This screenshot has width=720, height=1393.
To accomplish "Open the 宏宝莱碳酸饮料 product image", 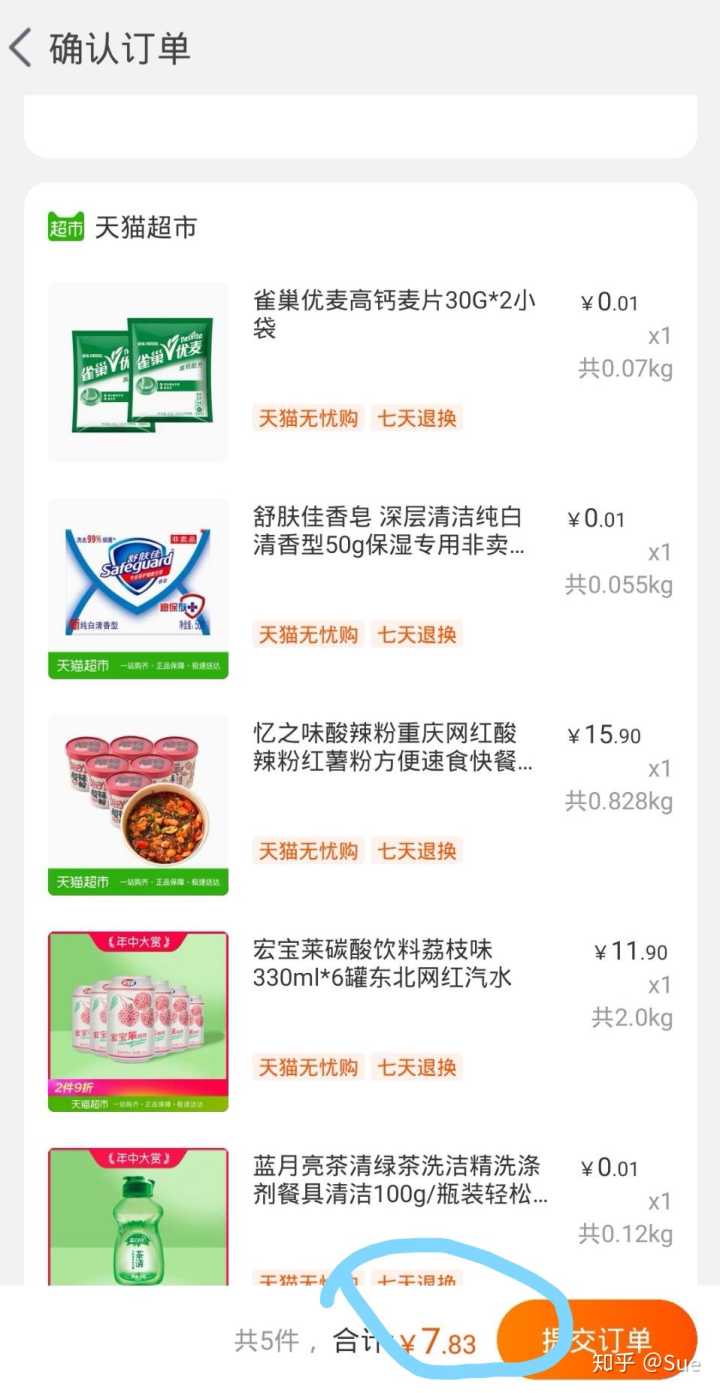I will pos(138,1021).
